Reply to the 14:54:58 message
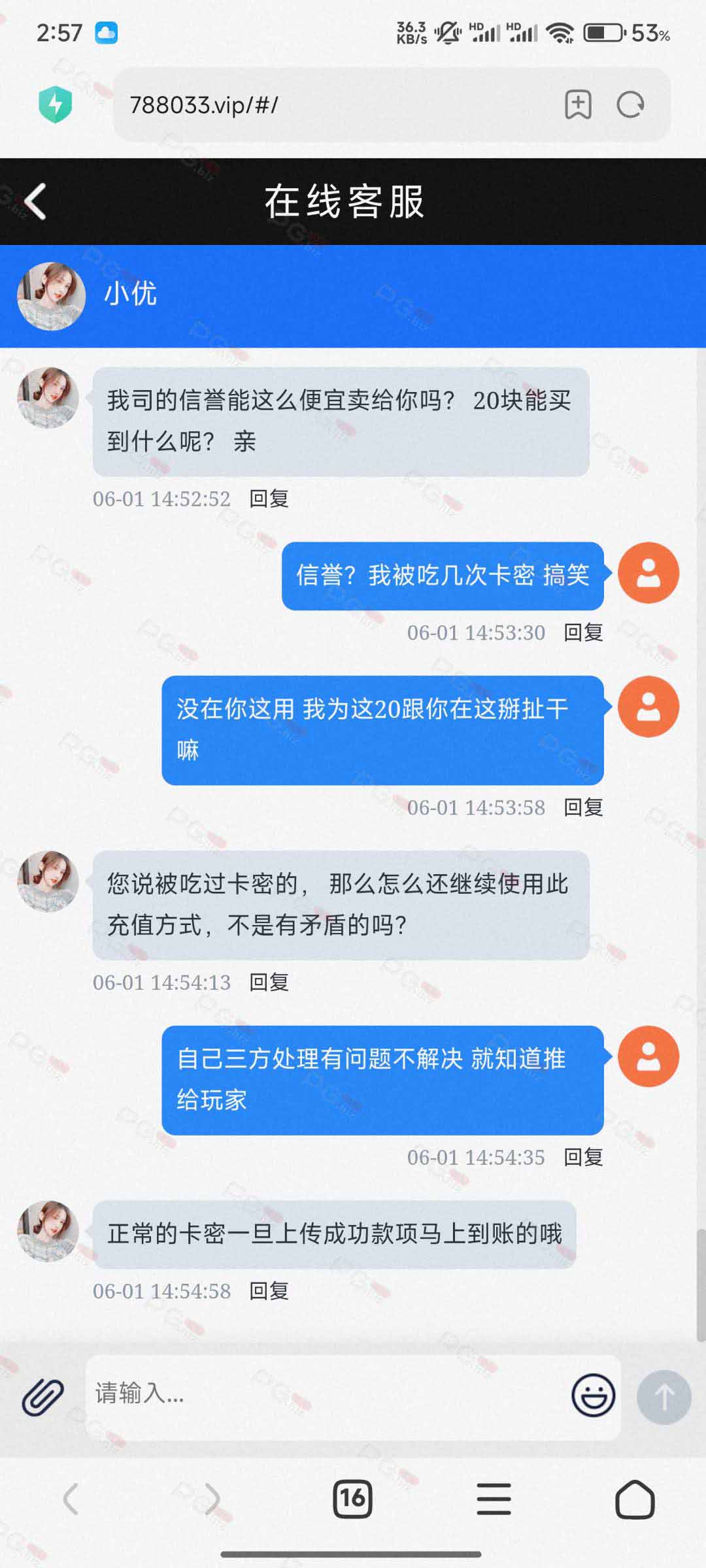706x1568 pixels. pos(269,1291)
